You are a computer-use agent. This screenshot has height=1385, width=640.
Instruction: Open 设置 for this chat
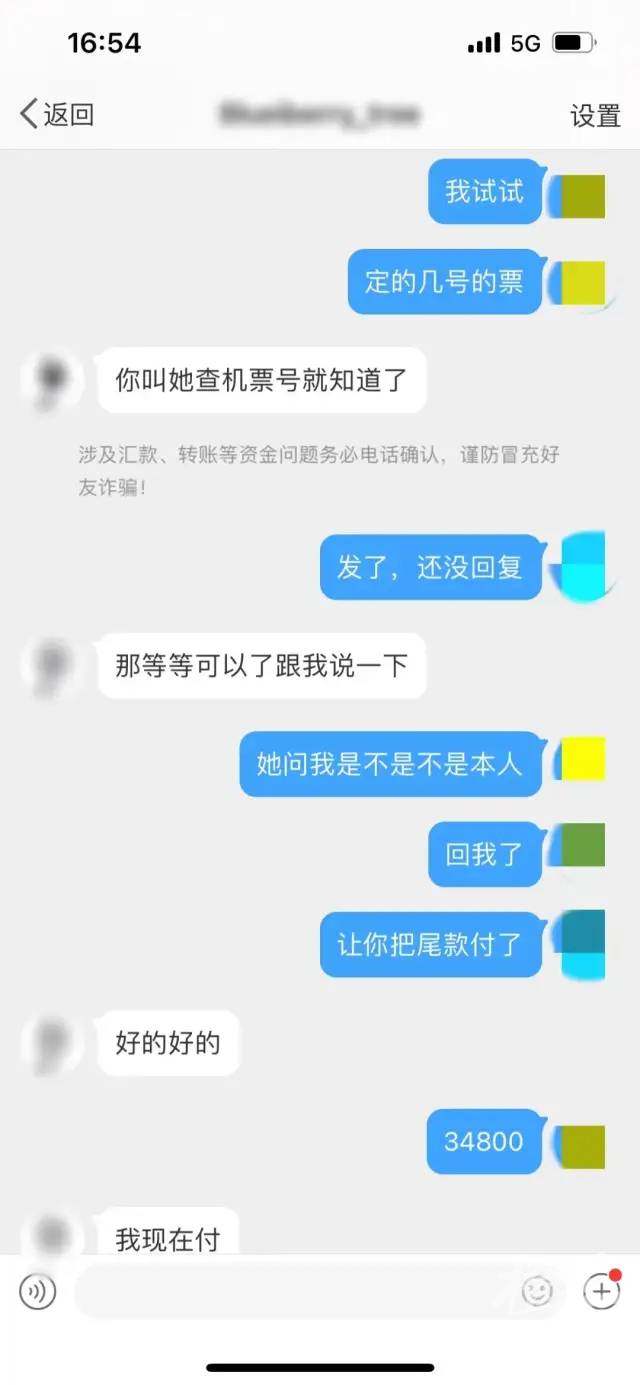pos(595,115)
